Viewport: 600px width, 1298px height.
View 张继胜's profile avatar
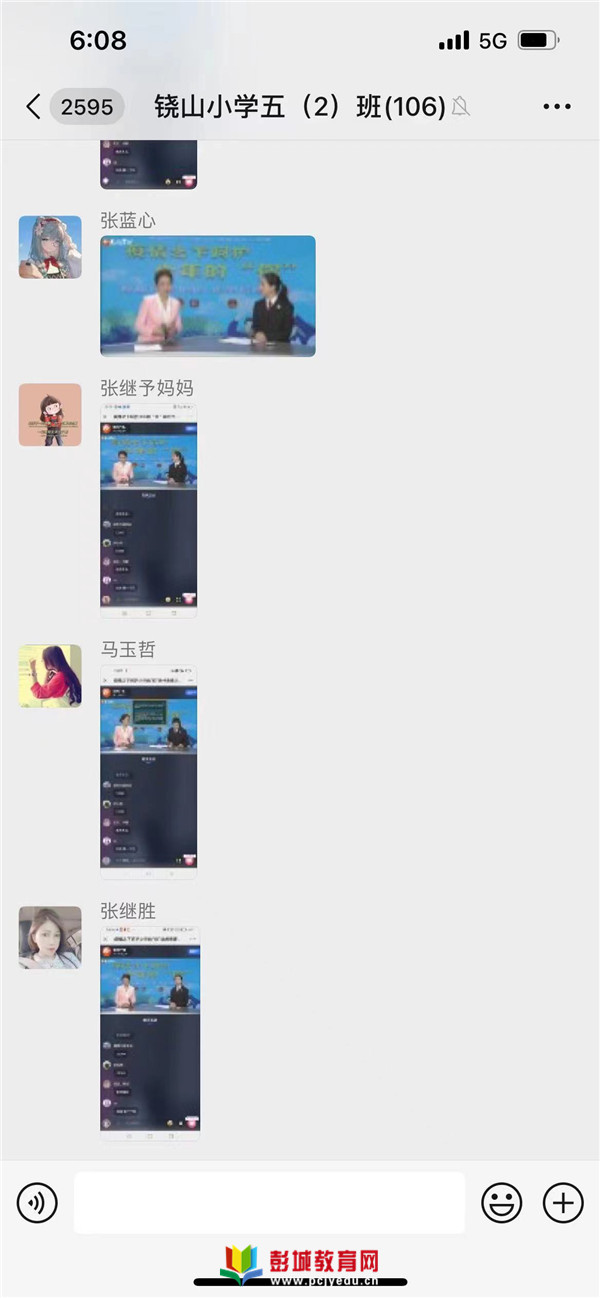[x=50, y=938]
